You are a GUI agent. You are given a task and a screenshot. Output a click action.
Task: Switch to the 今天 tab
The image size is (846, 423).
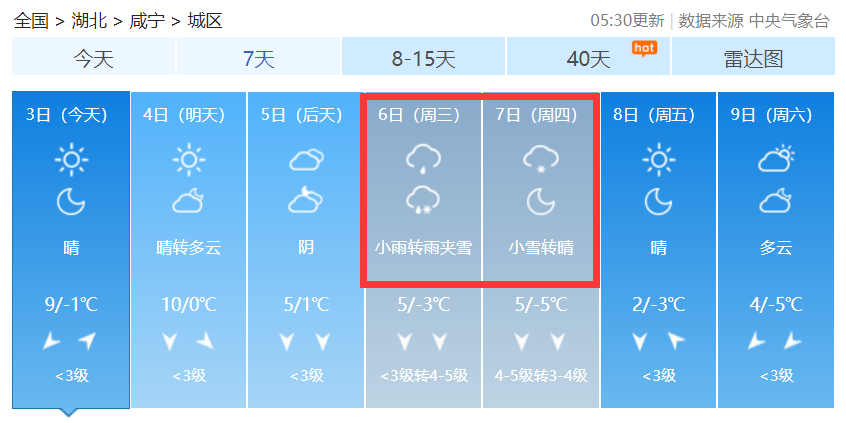94,58
